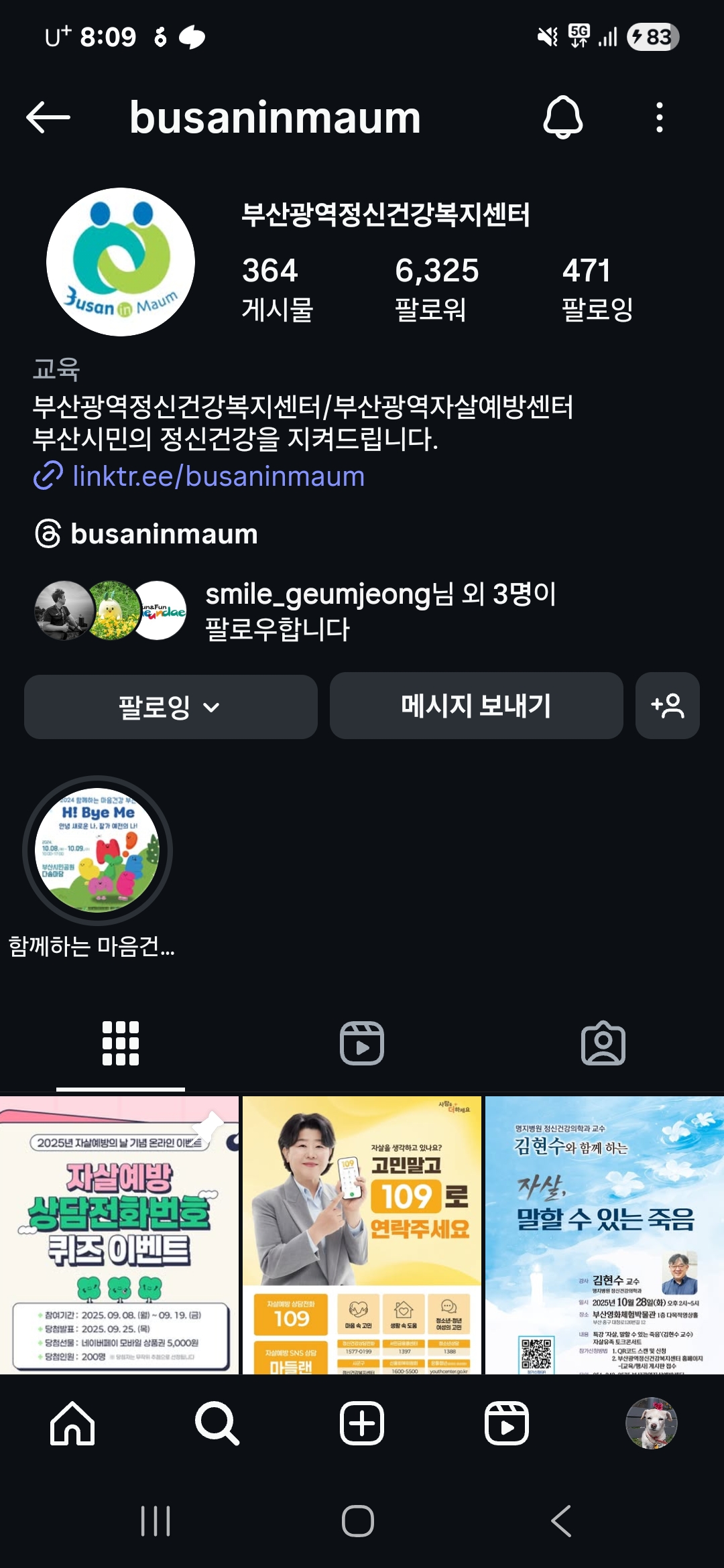
Task: Open the 말할 수 있는 죽음 post
Action: coord(604,1234)
